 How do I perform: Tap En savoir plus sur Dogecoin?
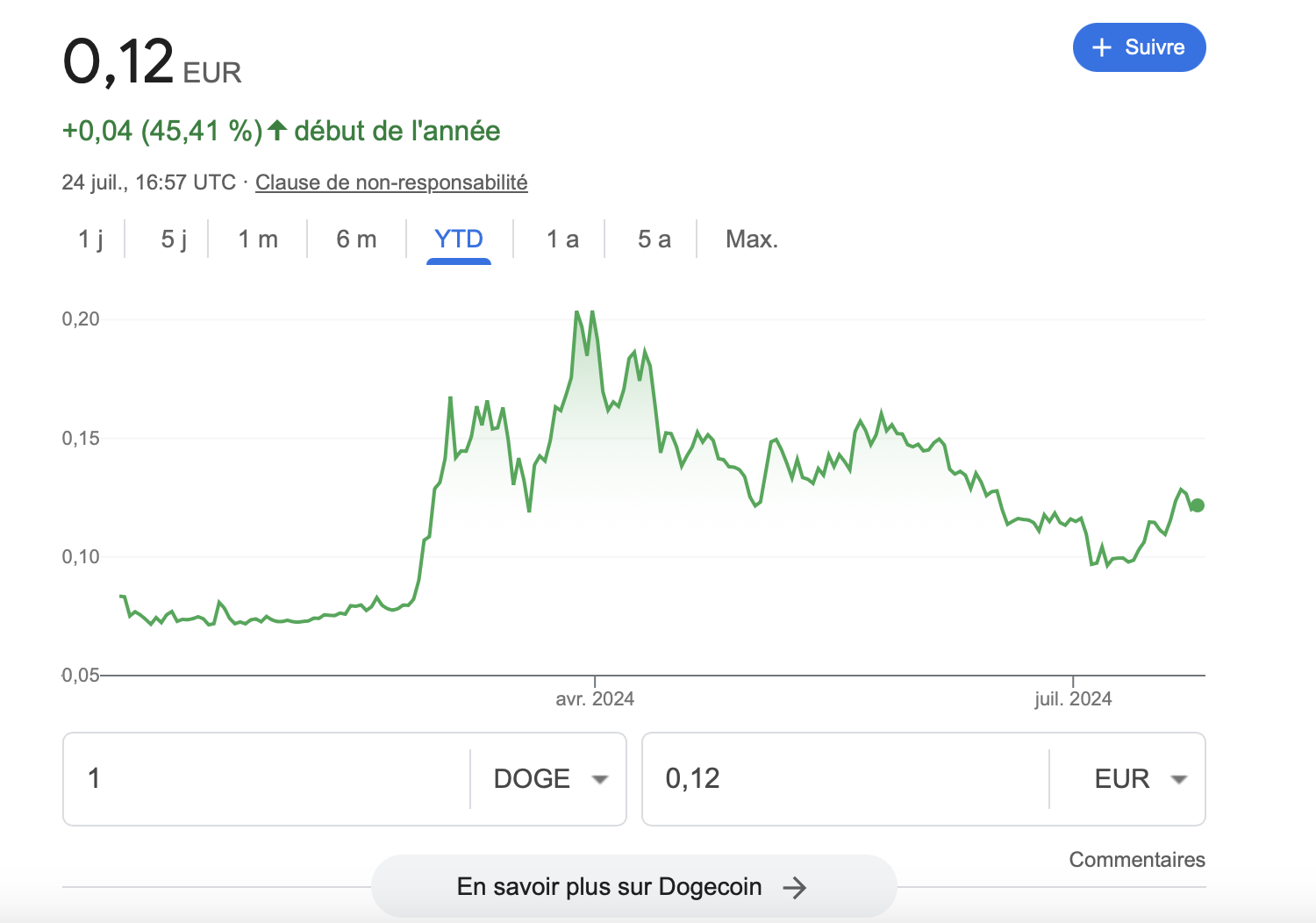click(x=633, y=887)
